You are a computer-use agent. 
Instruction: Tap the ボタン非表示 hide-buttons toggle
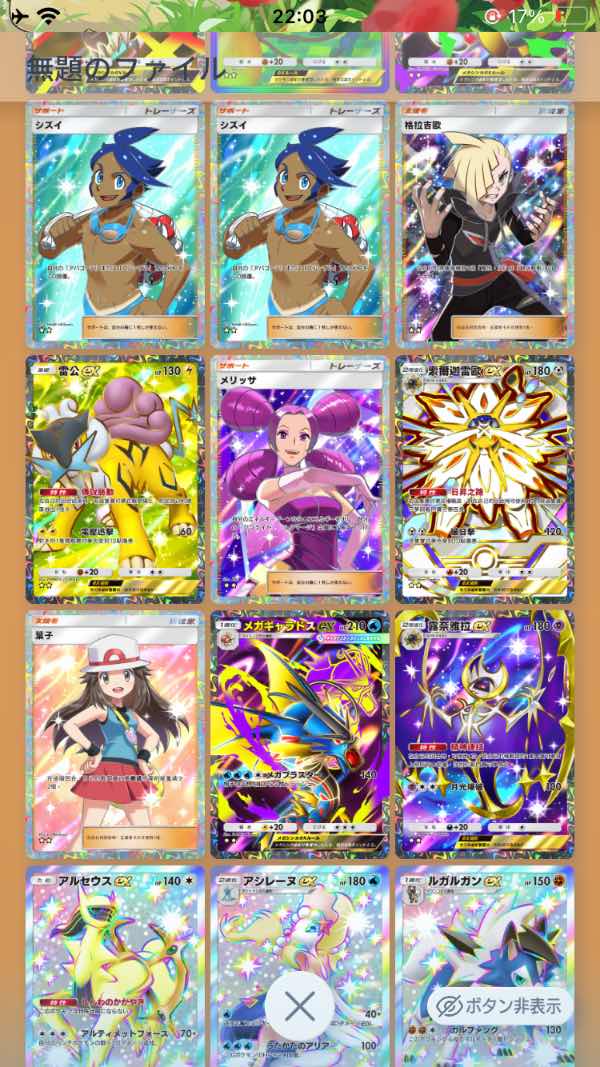[499, 1005]
